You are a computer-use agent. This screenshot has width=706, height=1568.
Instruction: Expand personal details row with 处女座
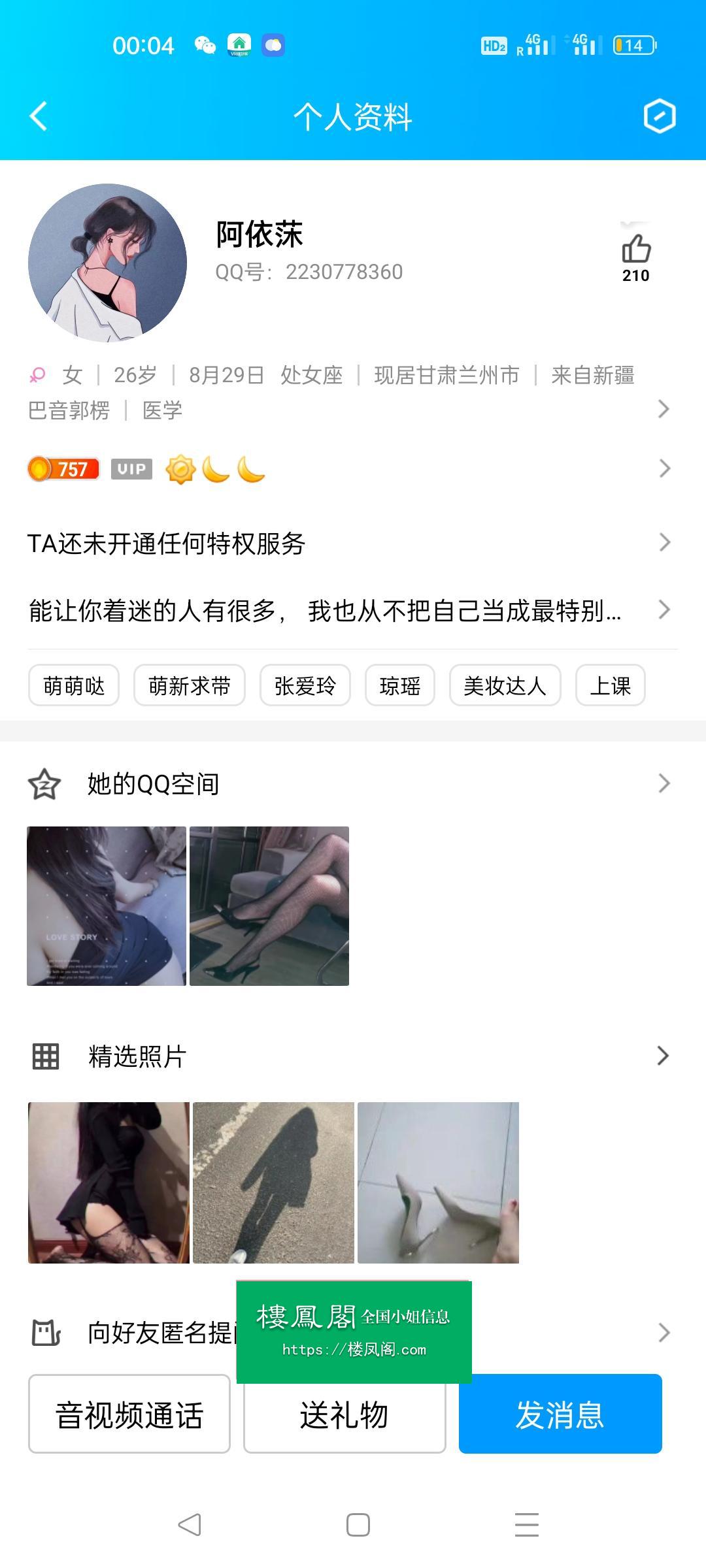tap(353, 392)
